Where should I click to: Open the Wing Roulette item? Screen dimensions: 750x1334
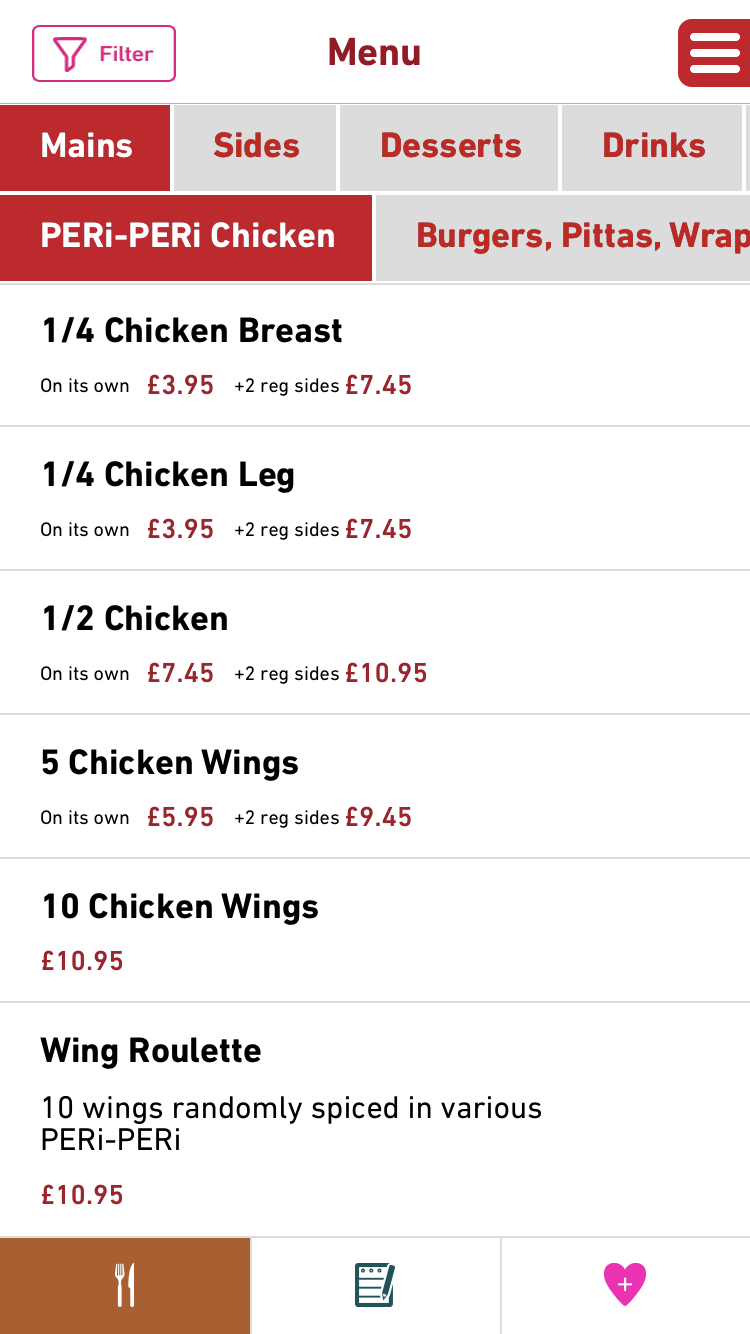coord(375,1120)
